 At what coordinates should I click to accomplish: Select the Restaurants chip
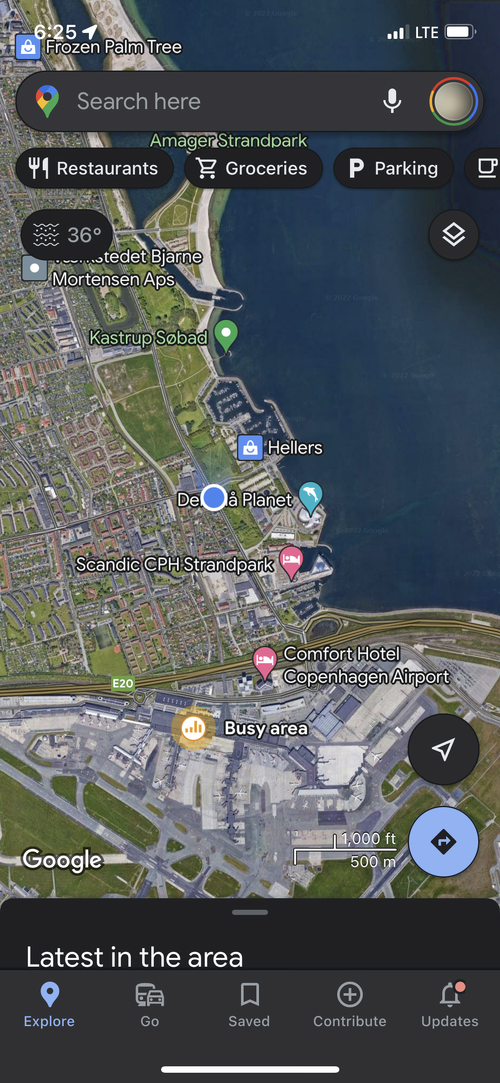pos(95,169)
